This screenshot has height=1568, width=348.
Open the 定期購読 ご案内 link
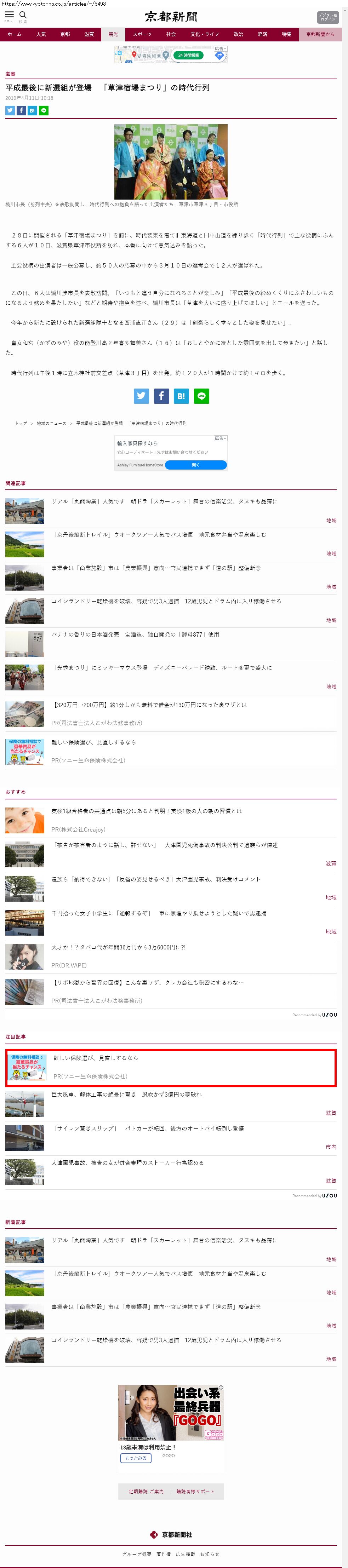tap(146, 1491)
